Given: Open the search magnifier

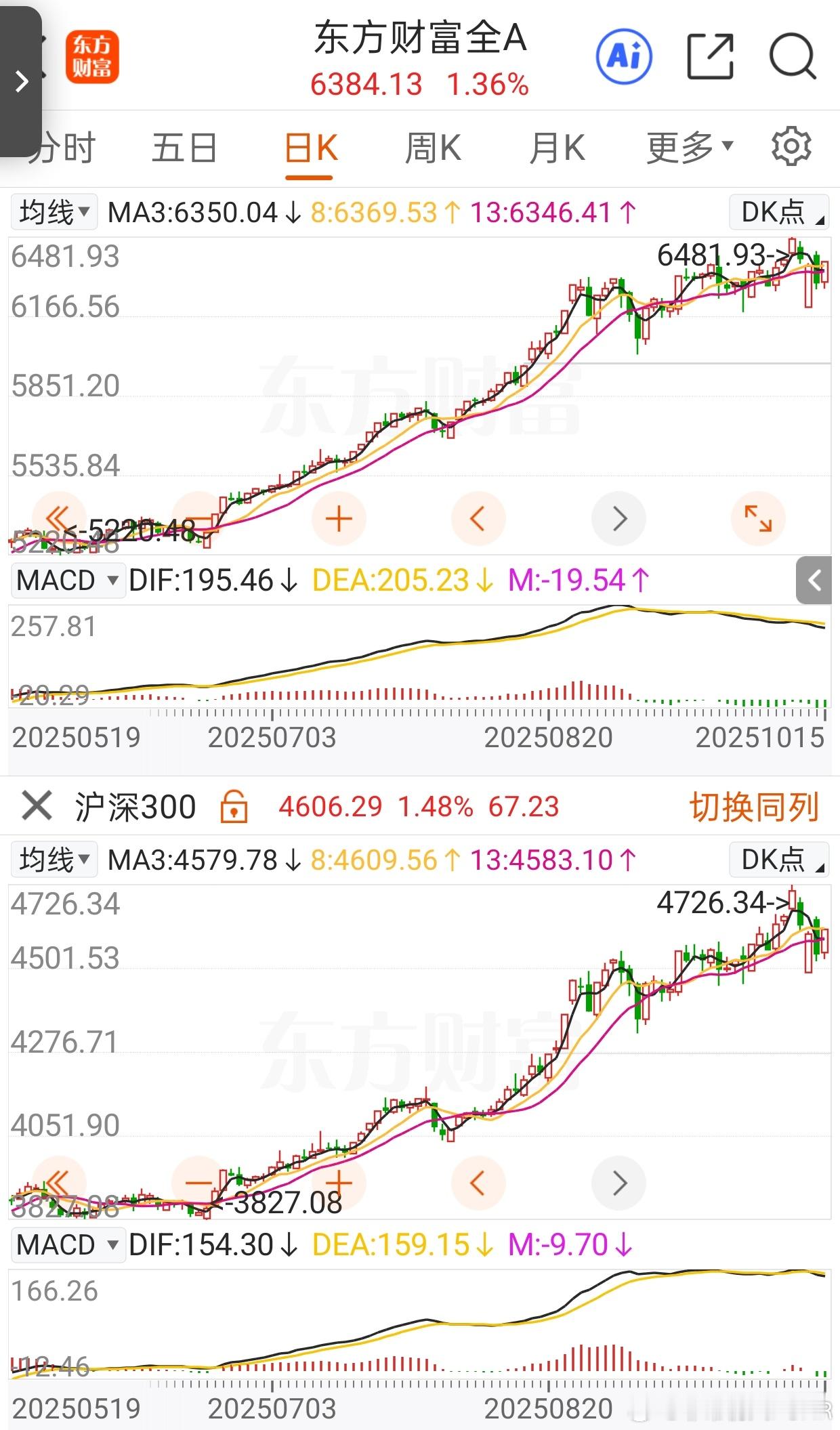Looking at the screenshot, I should [793, 56].
